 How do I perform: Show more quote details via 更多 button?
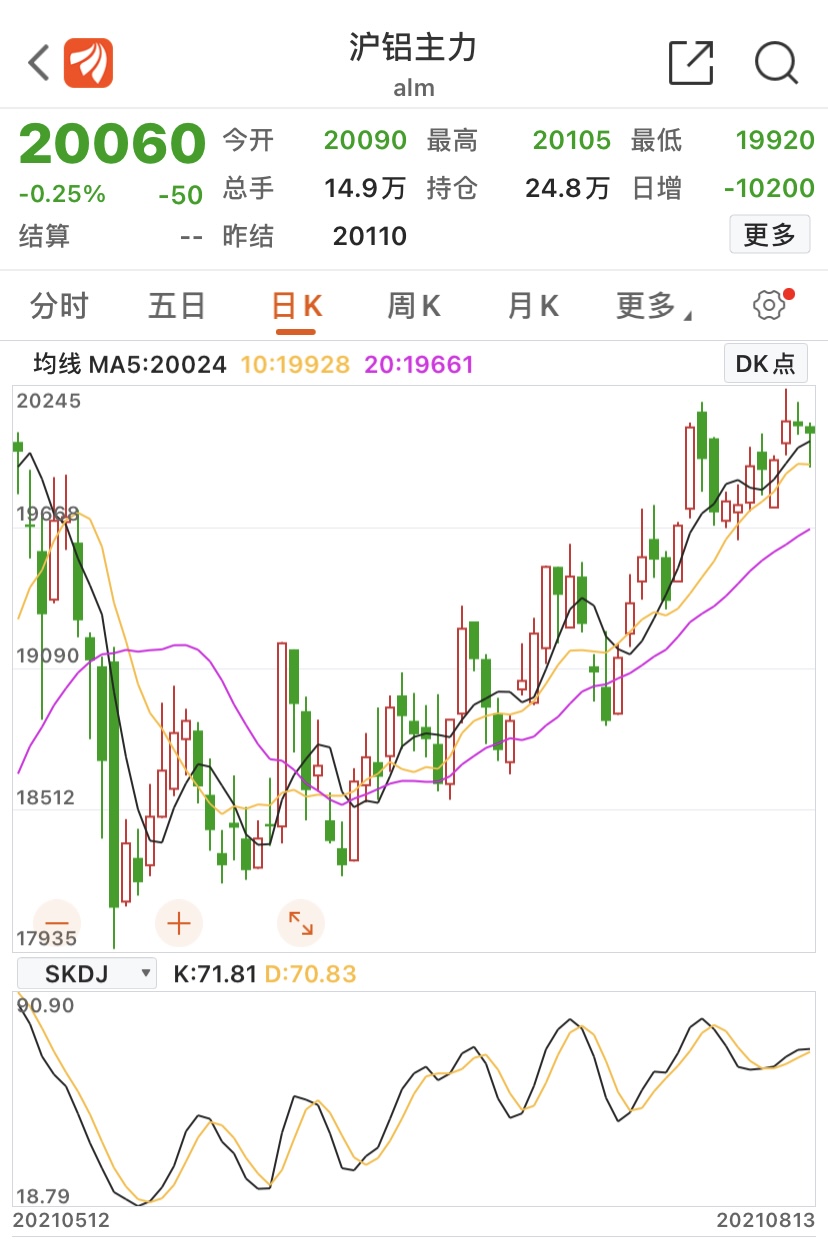point(769,235)
